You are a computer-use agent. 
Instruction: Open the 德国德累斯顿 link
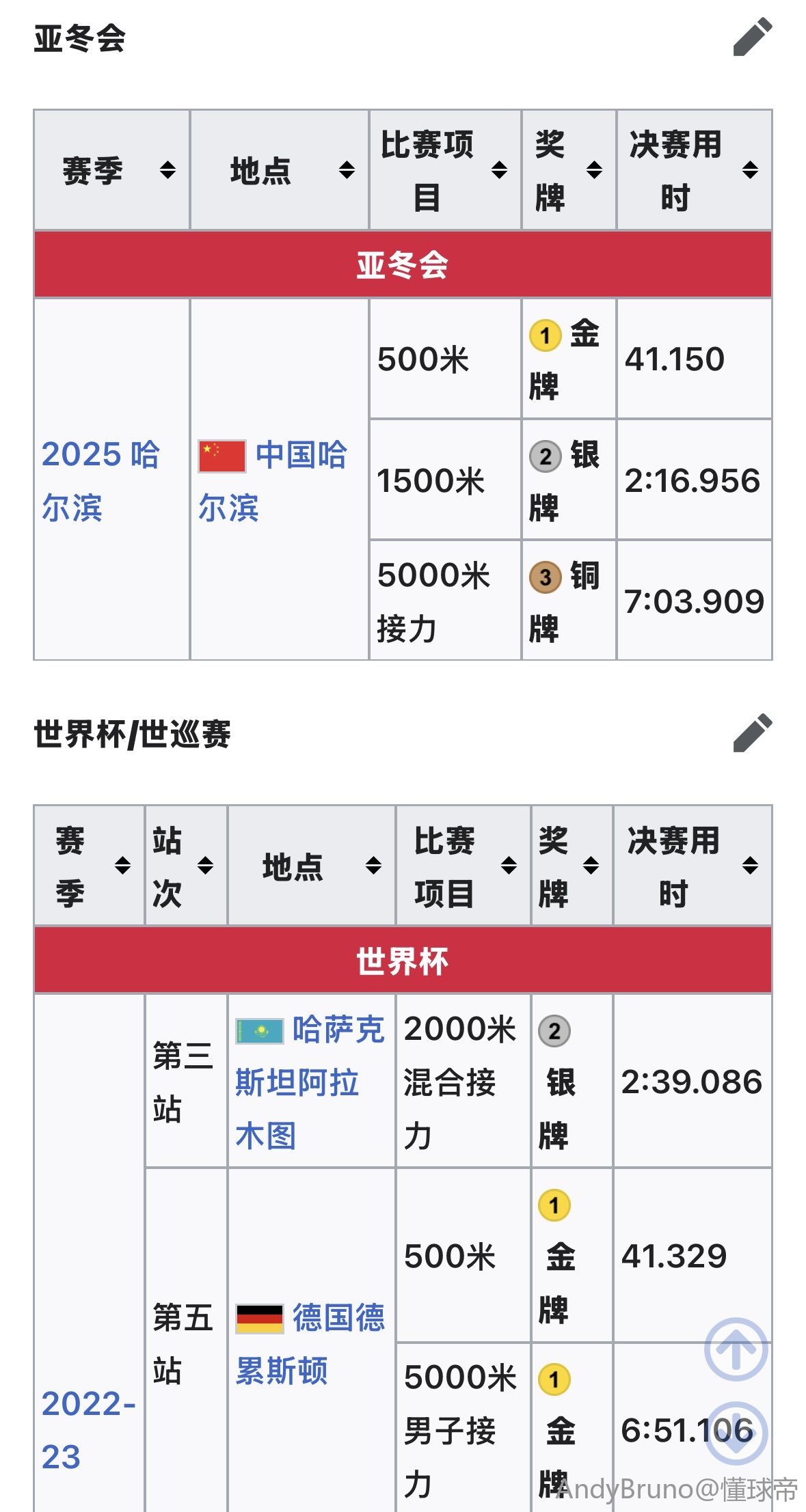click(x=310, y=1343)
